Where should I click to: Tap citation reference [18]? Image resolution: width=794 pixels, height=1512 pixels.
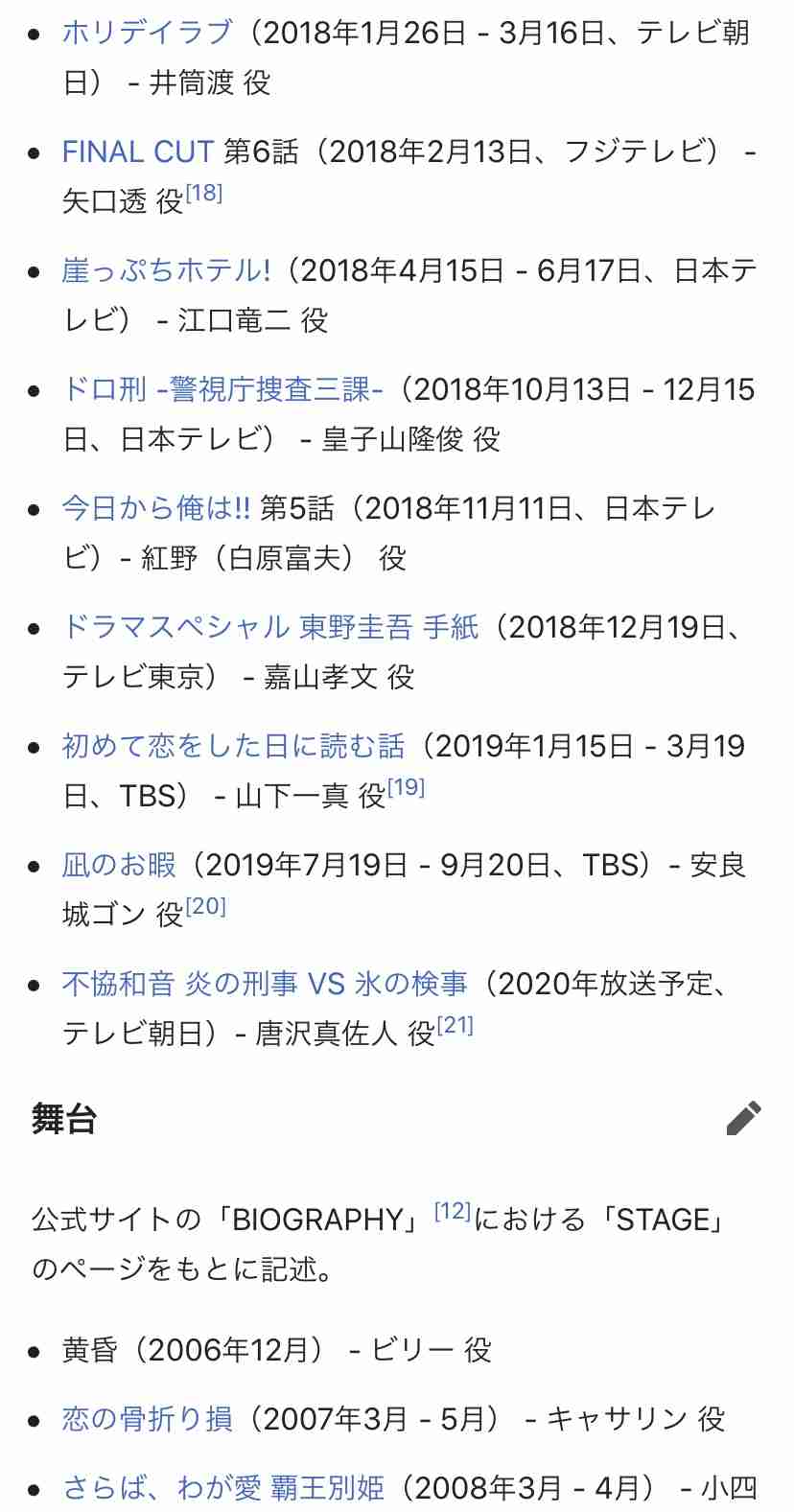[x=204, y=193]
